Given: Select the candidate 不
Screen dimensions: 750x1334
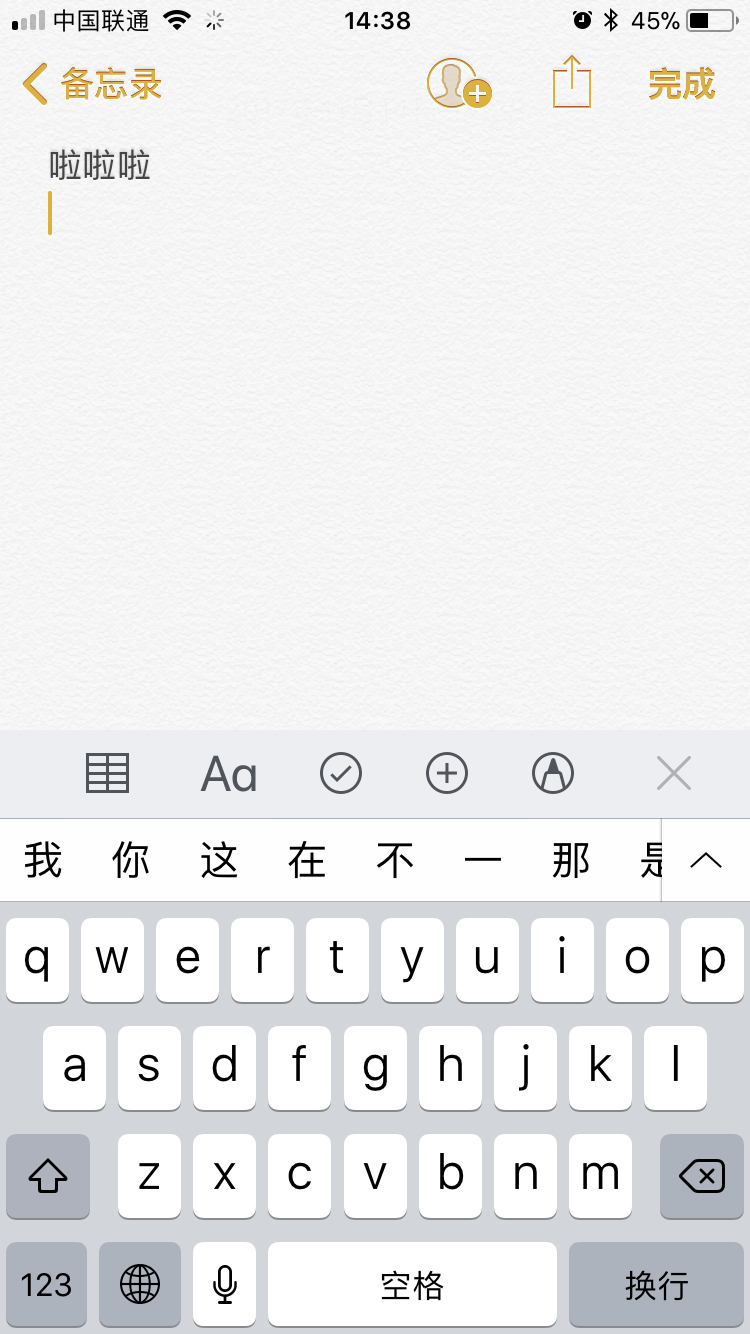Looking at the screenshot, I should click(395, 860).
